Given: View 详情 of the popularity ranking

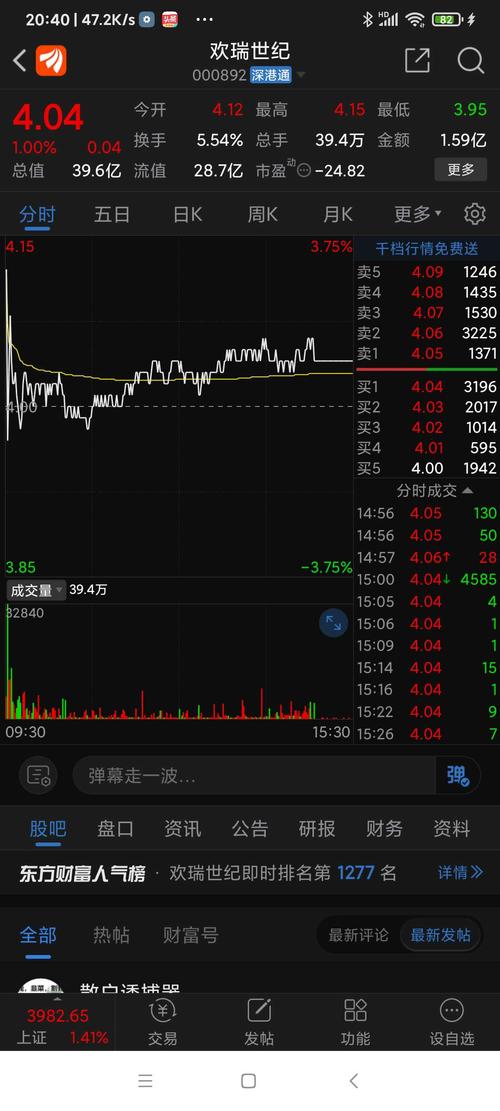Looking at the screenshot, I should (x=460, y=872).
